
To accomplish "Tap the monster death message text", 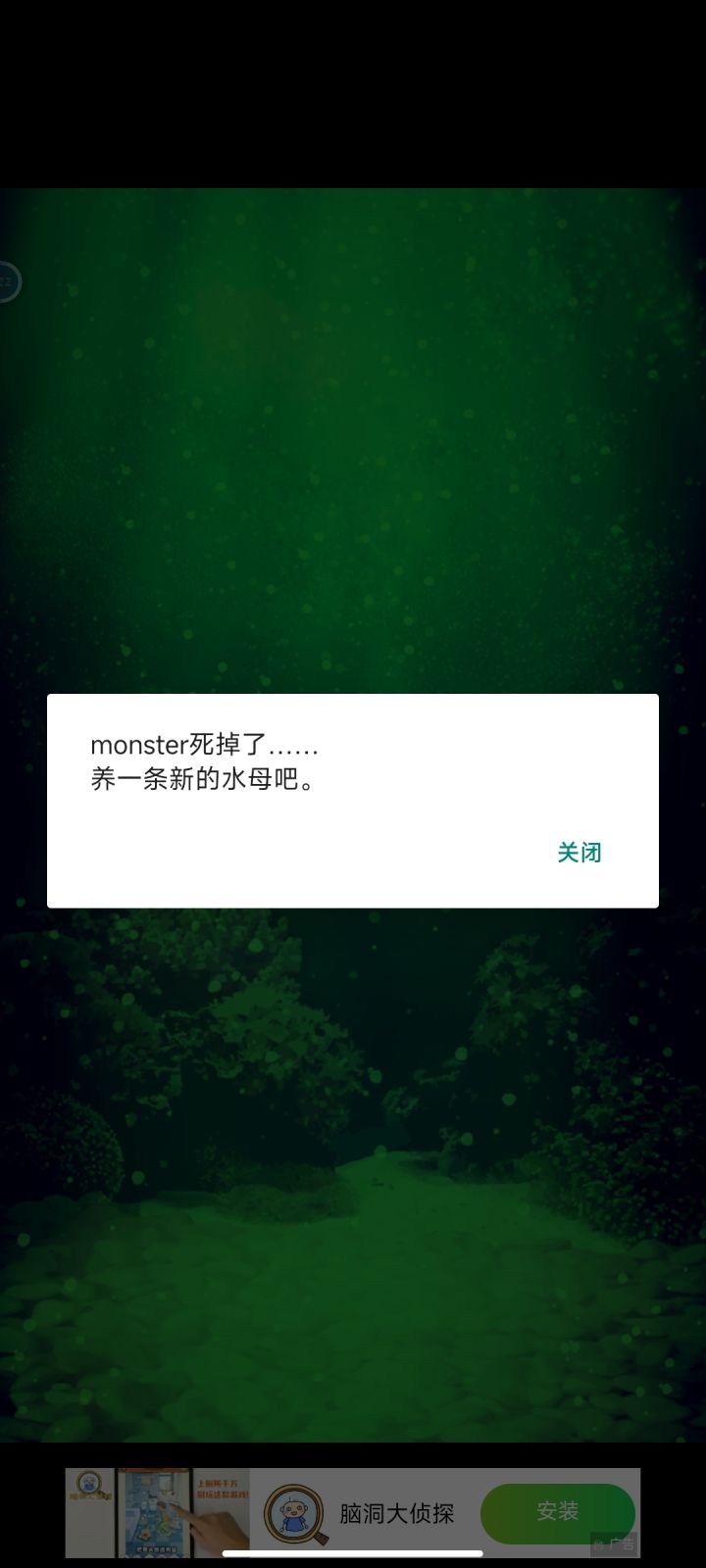I will click(x=204, y=761).
